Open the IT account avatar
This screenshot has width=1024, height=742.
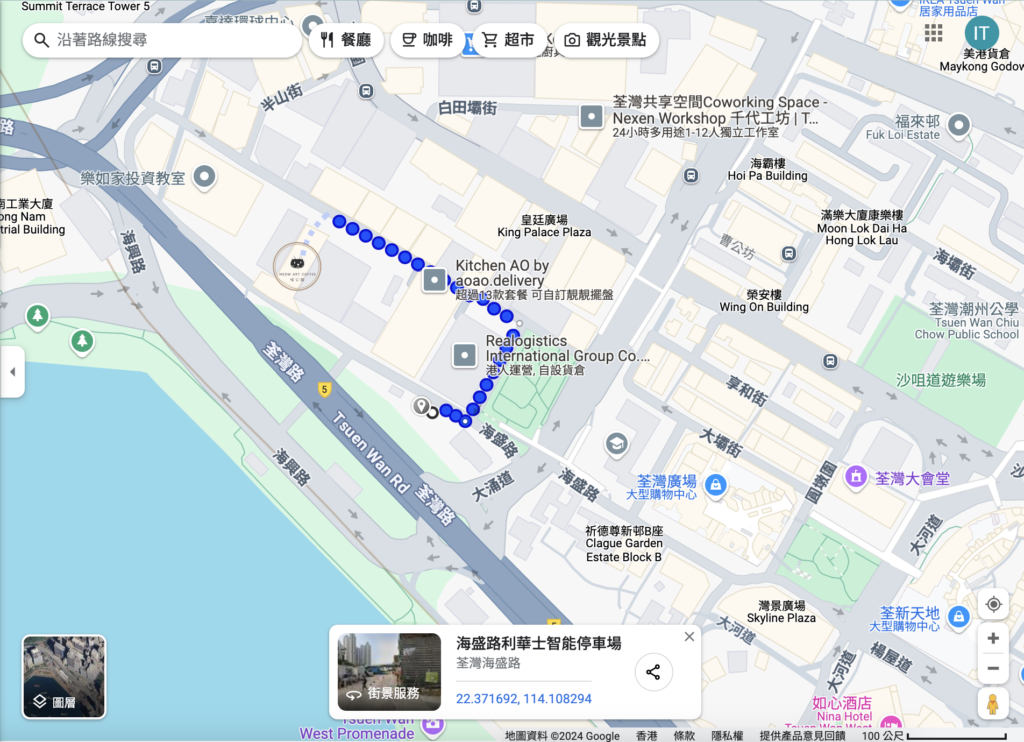[x=981, y=33]
